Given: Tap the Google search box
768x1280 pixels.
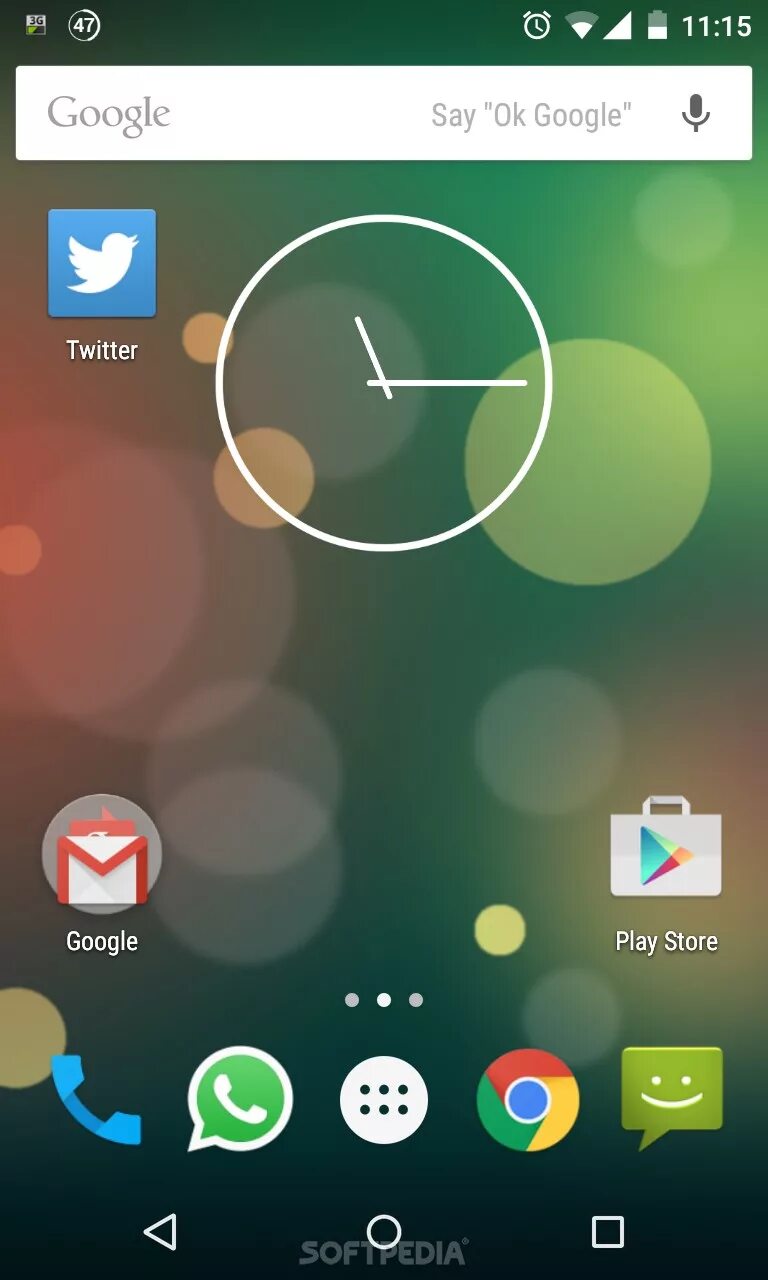Looking at the screenshot, I should [300, 114].
